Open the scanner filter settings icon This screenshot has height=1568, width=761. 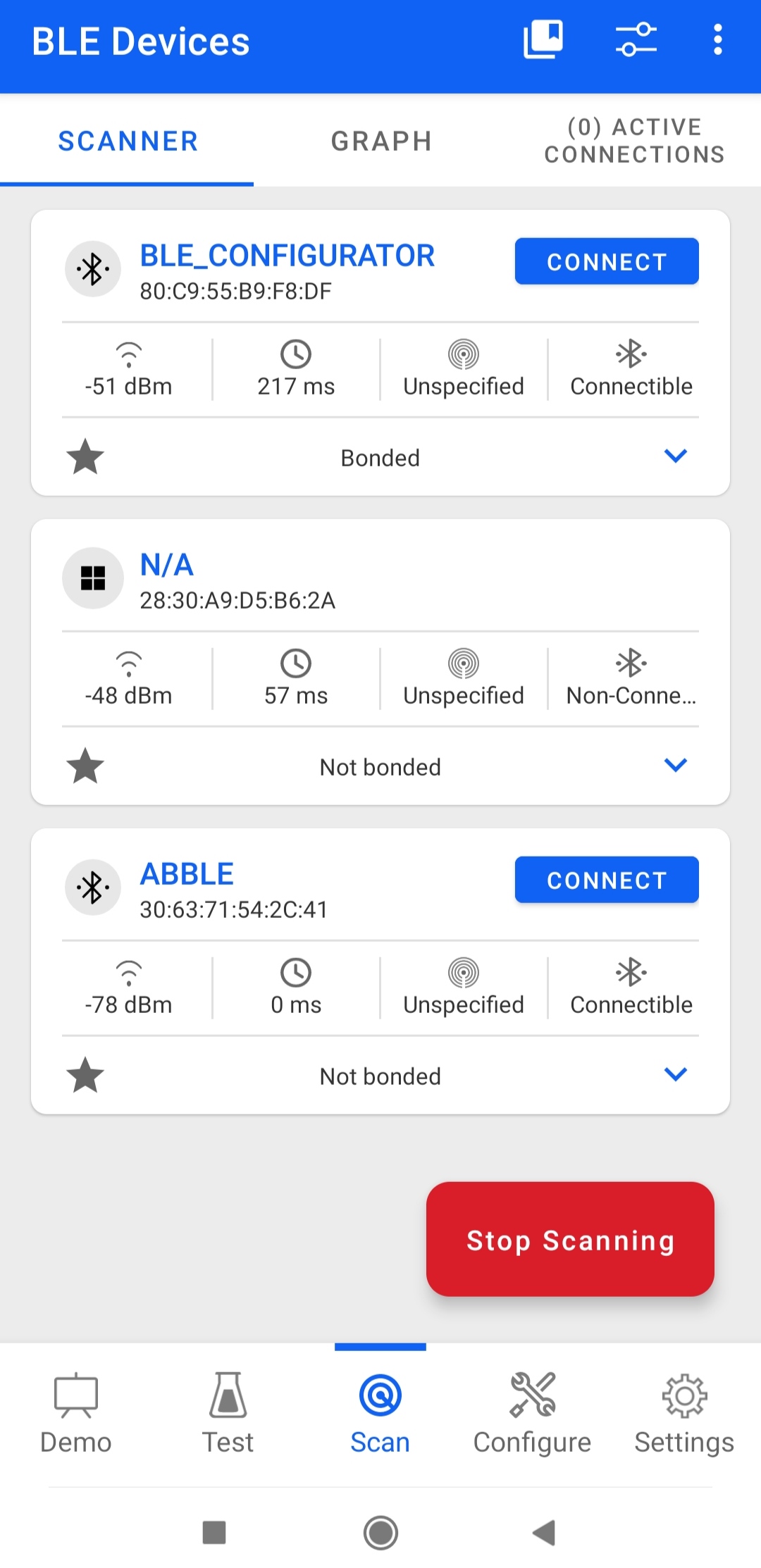click(x=634, y=40)
